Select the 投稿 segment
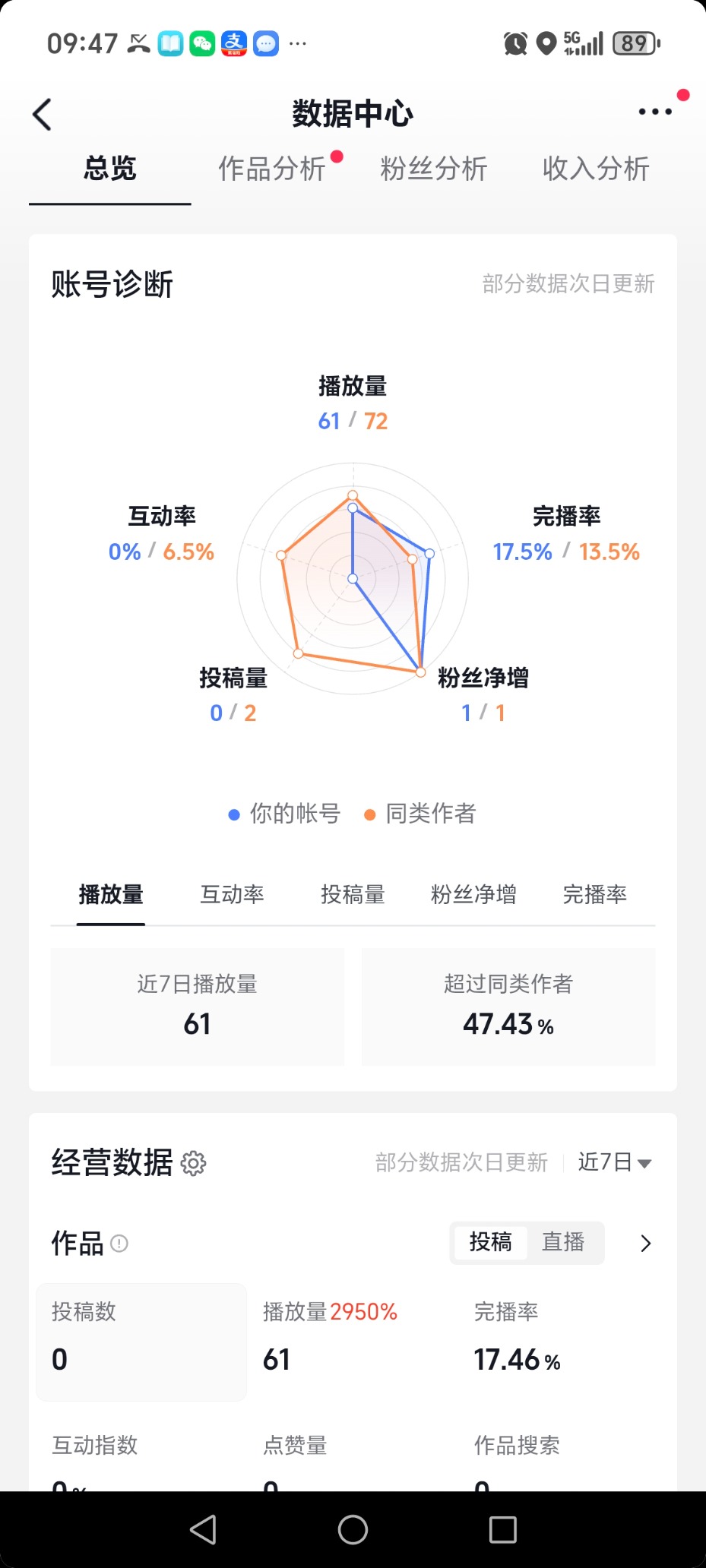Viewport: 706px width, 1568px height. pos(490,1242)
